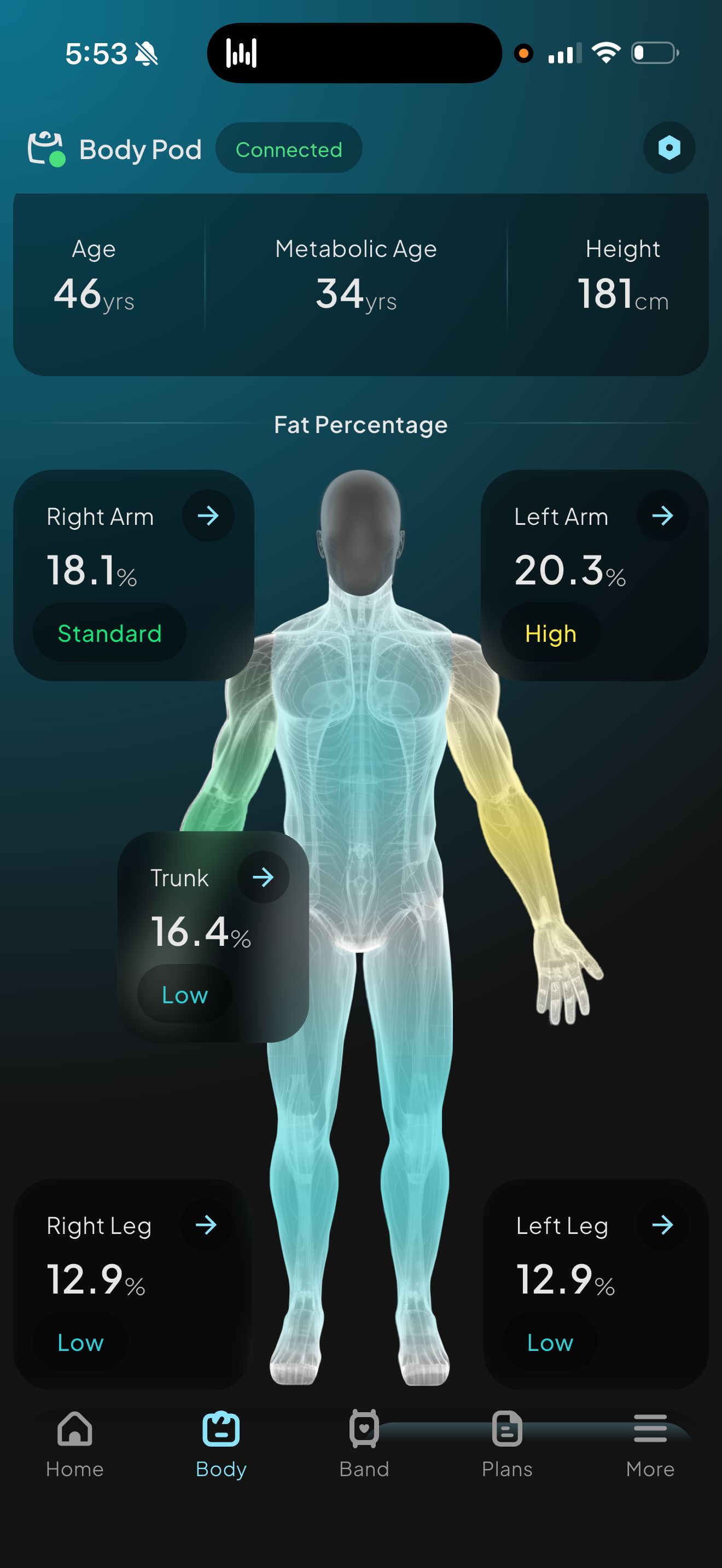Open Left Leg fat details arrow
Screen dimensions: 722x1568
coord(662,1225)
